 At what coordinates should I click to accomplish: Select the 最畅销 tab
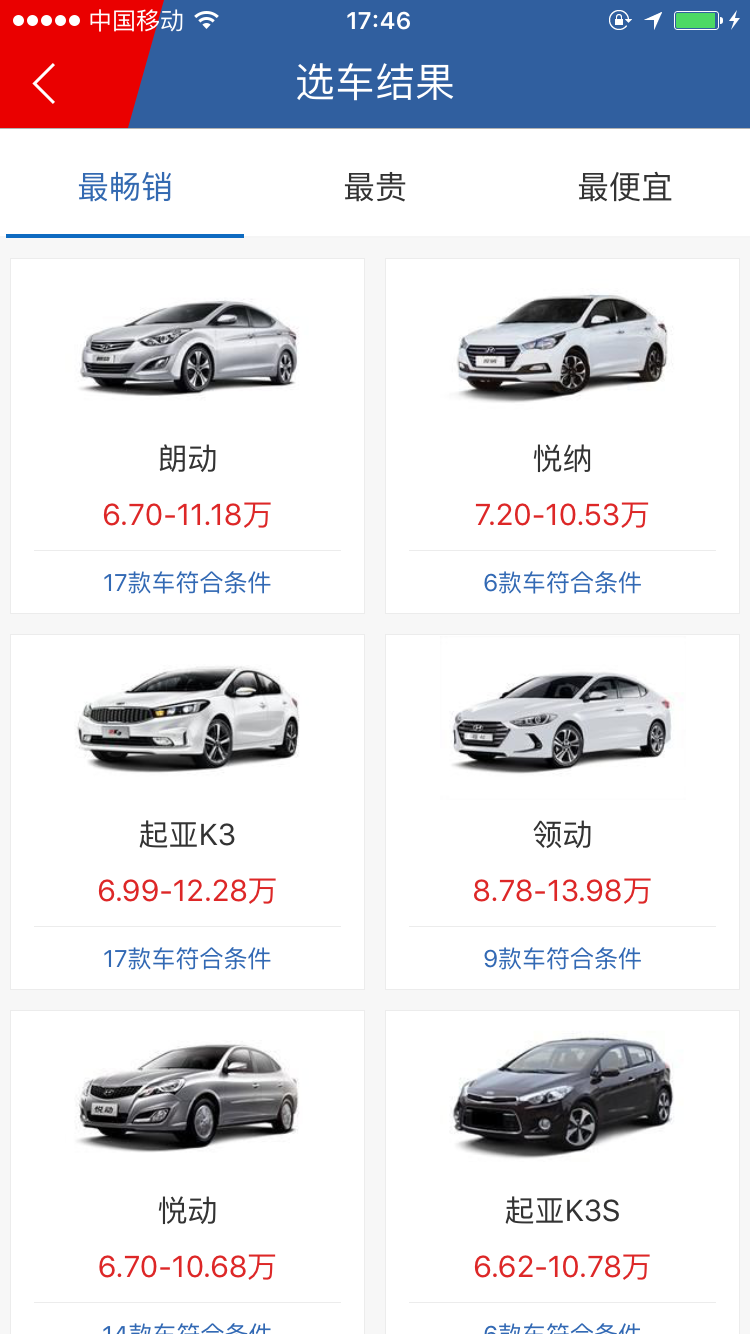point(125,187)
